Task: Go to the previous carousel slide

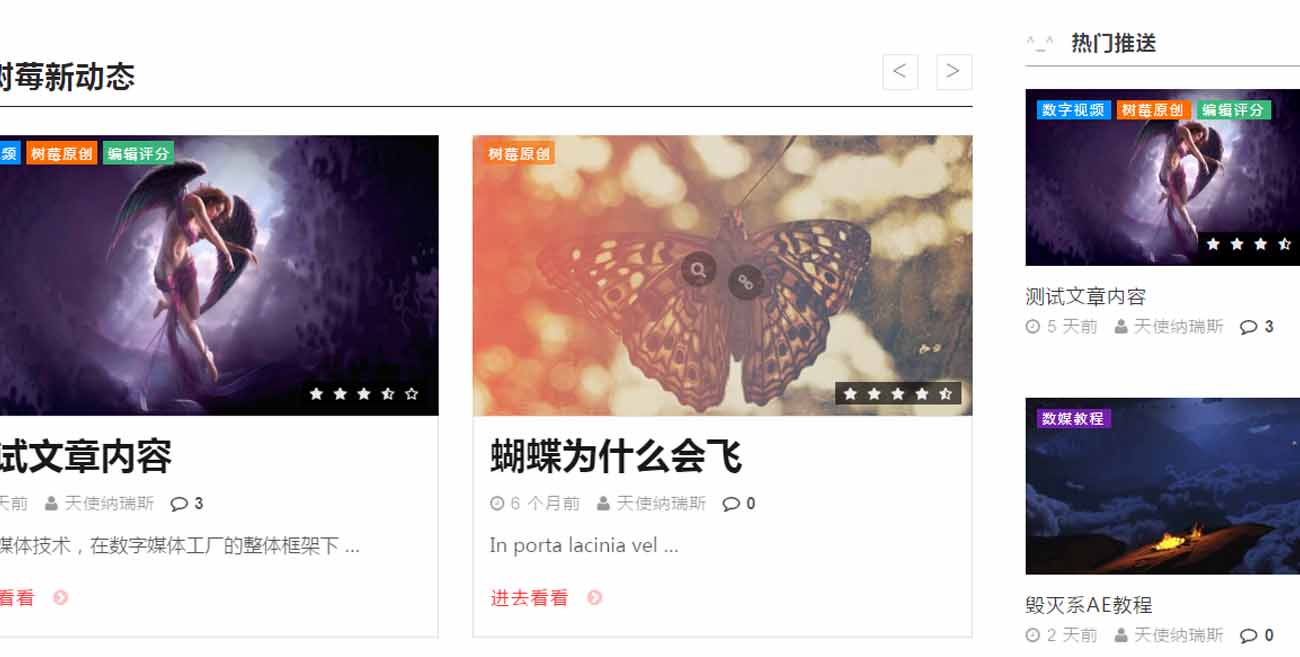Action: [899, 72]
